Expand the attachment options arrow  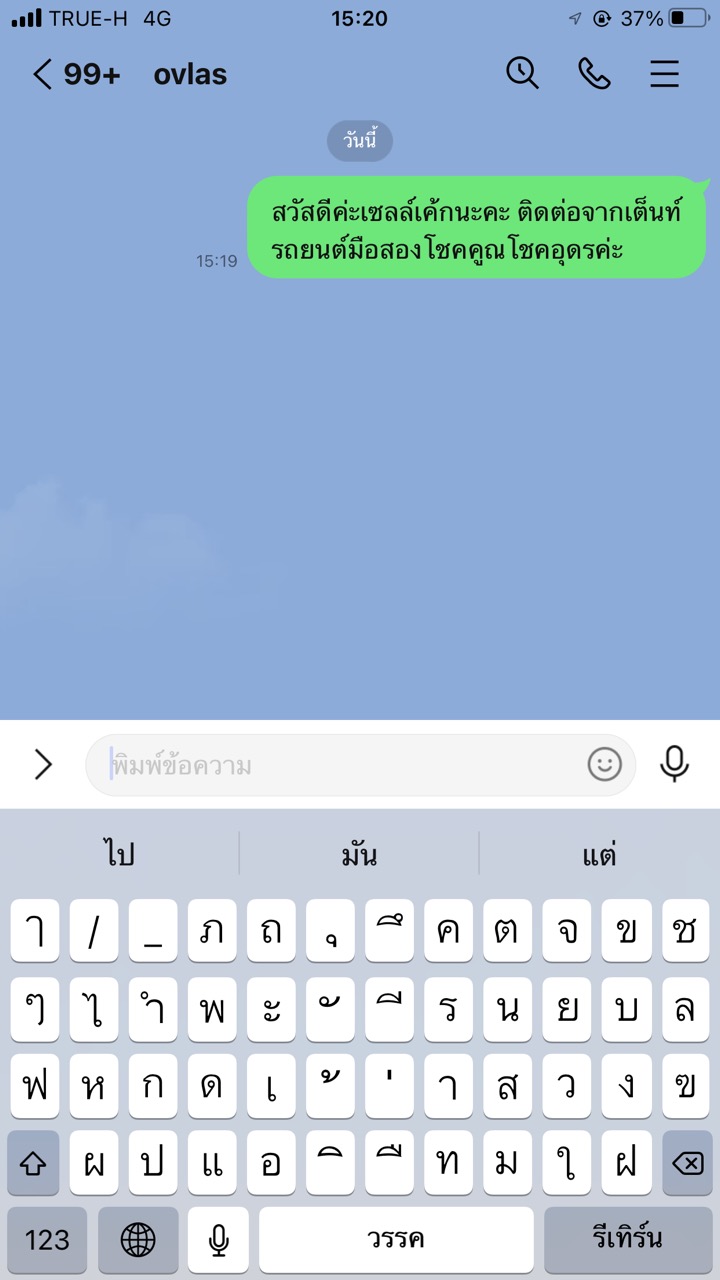click(x=43, y=765)
